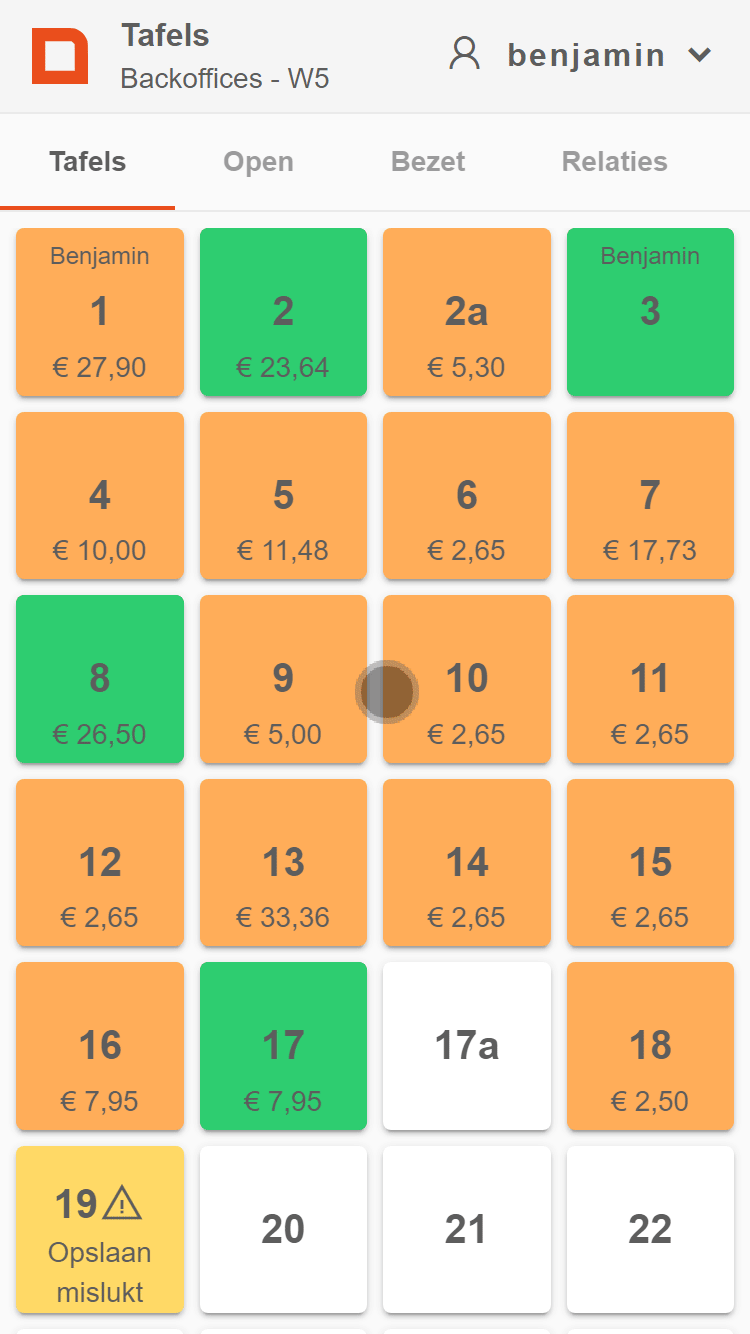Open table 2a
Screen dimensions: 750x1334
click(467, 312)
